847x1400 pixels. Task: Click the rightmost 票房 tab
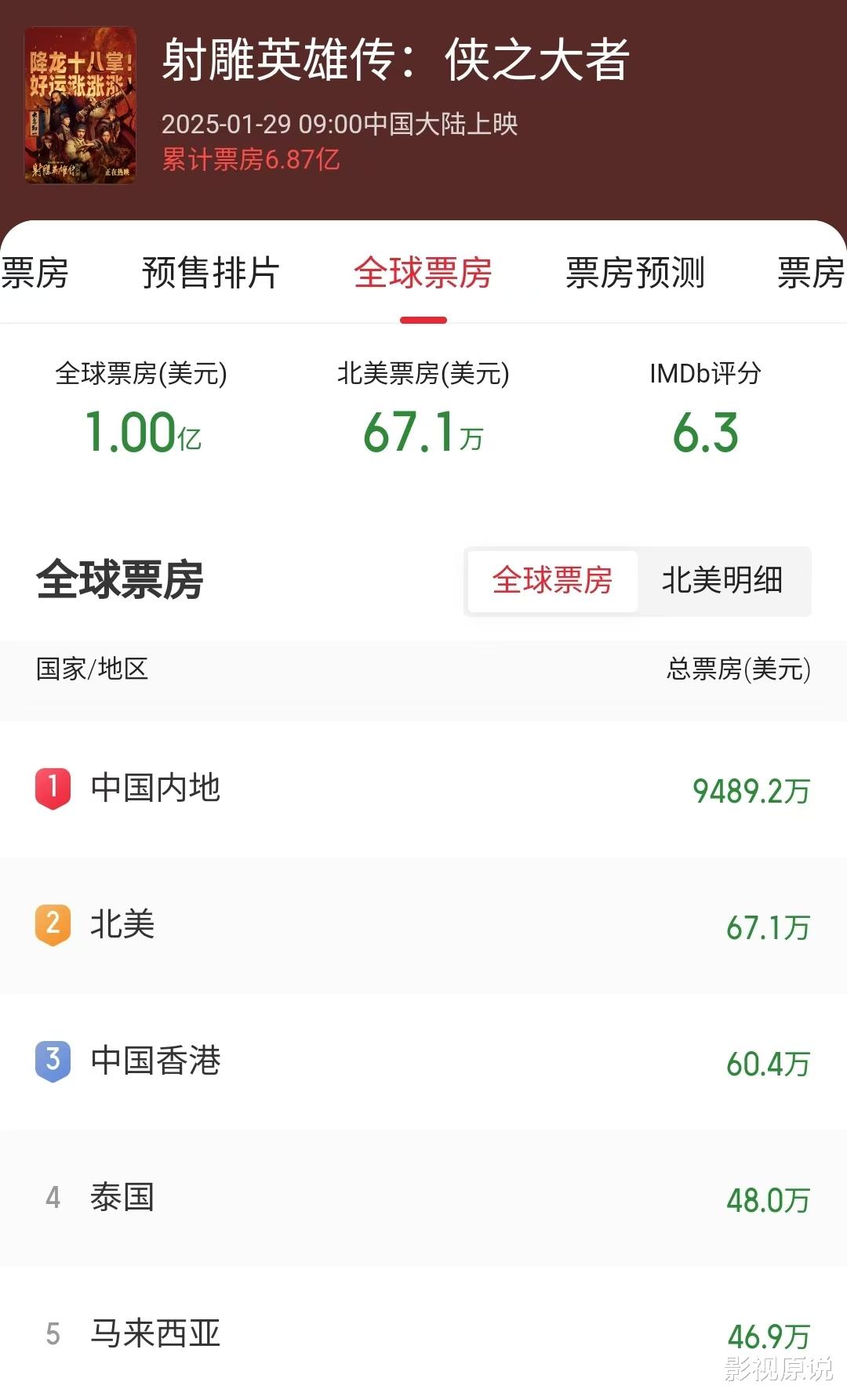click(810, 274)
